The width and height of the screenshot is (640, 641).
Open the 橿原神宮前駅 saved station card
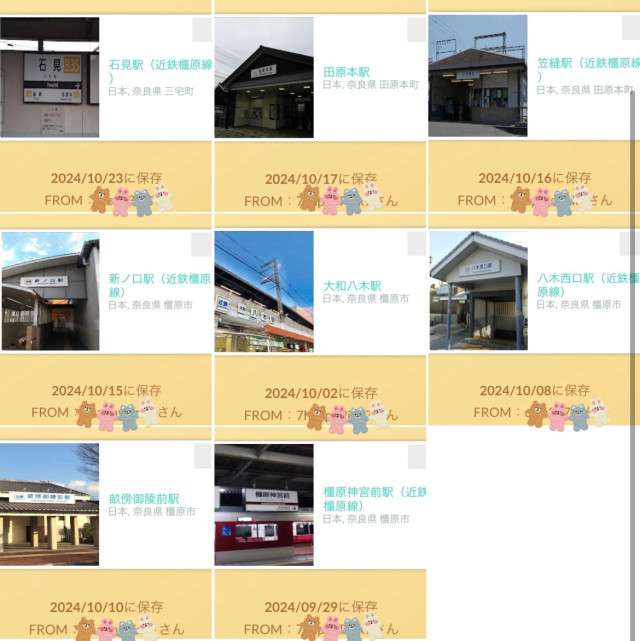[x=368, y=498]
